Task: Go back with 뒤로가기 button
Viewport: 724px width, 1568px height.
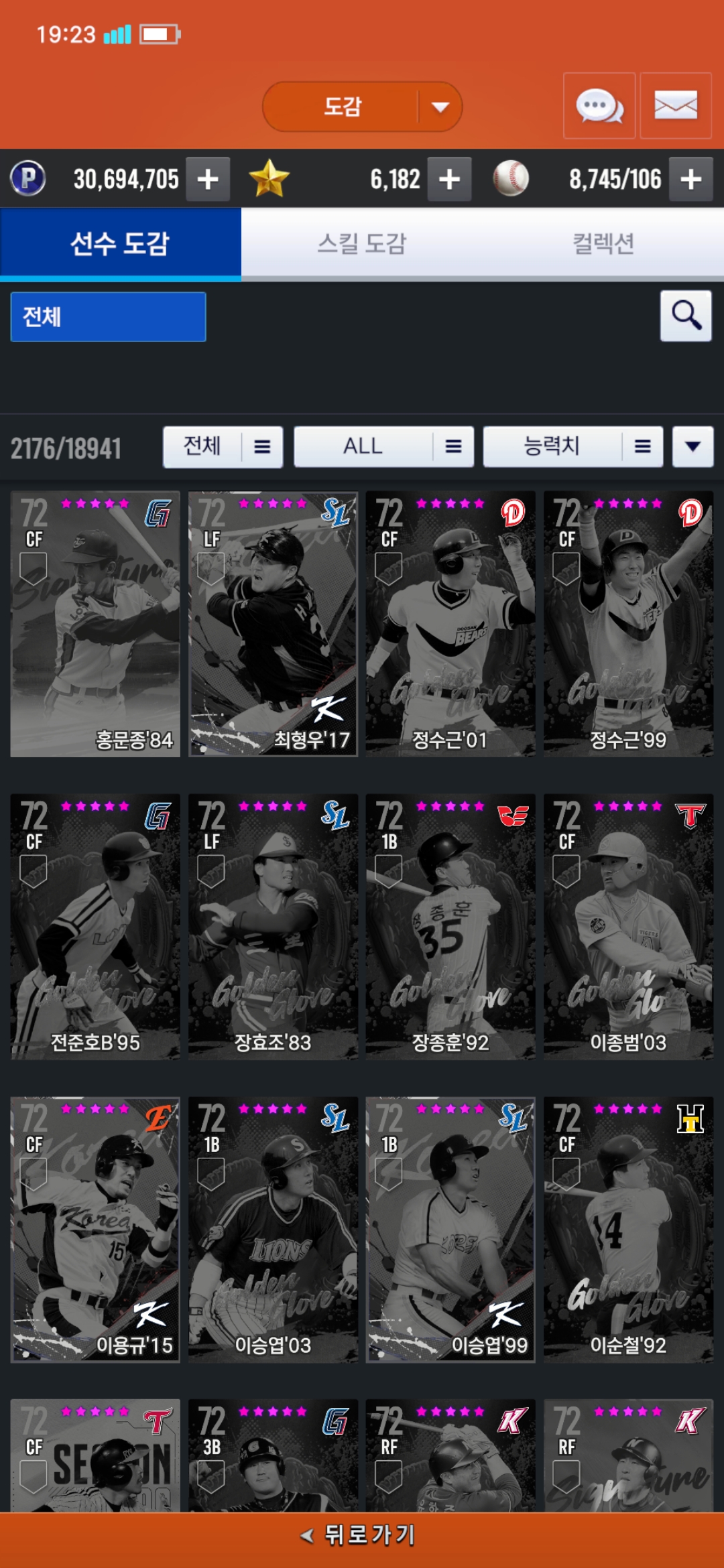Action: pos(362,1534)
